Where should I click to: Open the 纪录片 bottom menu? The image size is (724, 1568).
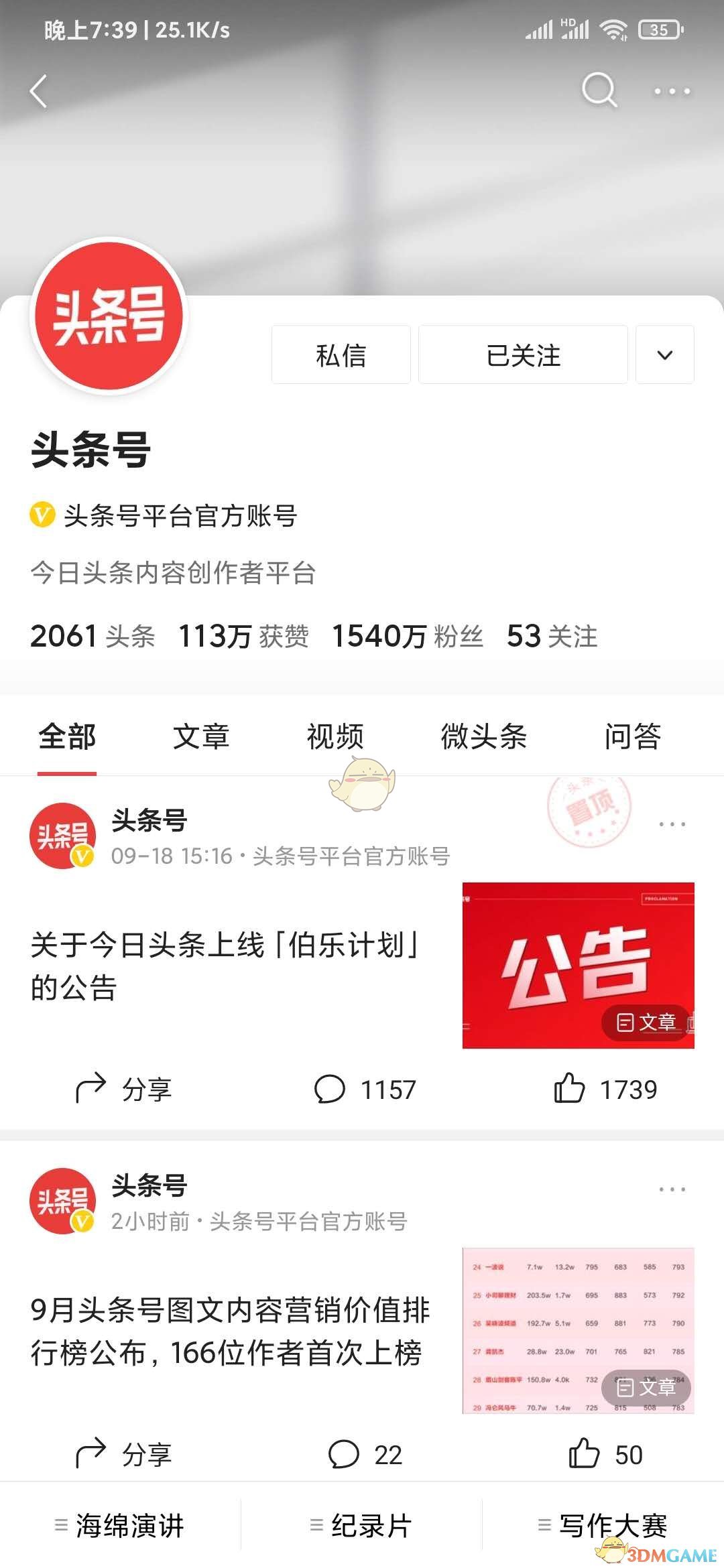(x=362, y=1526)
